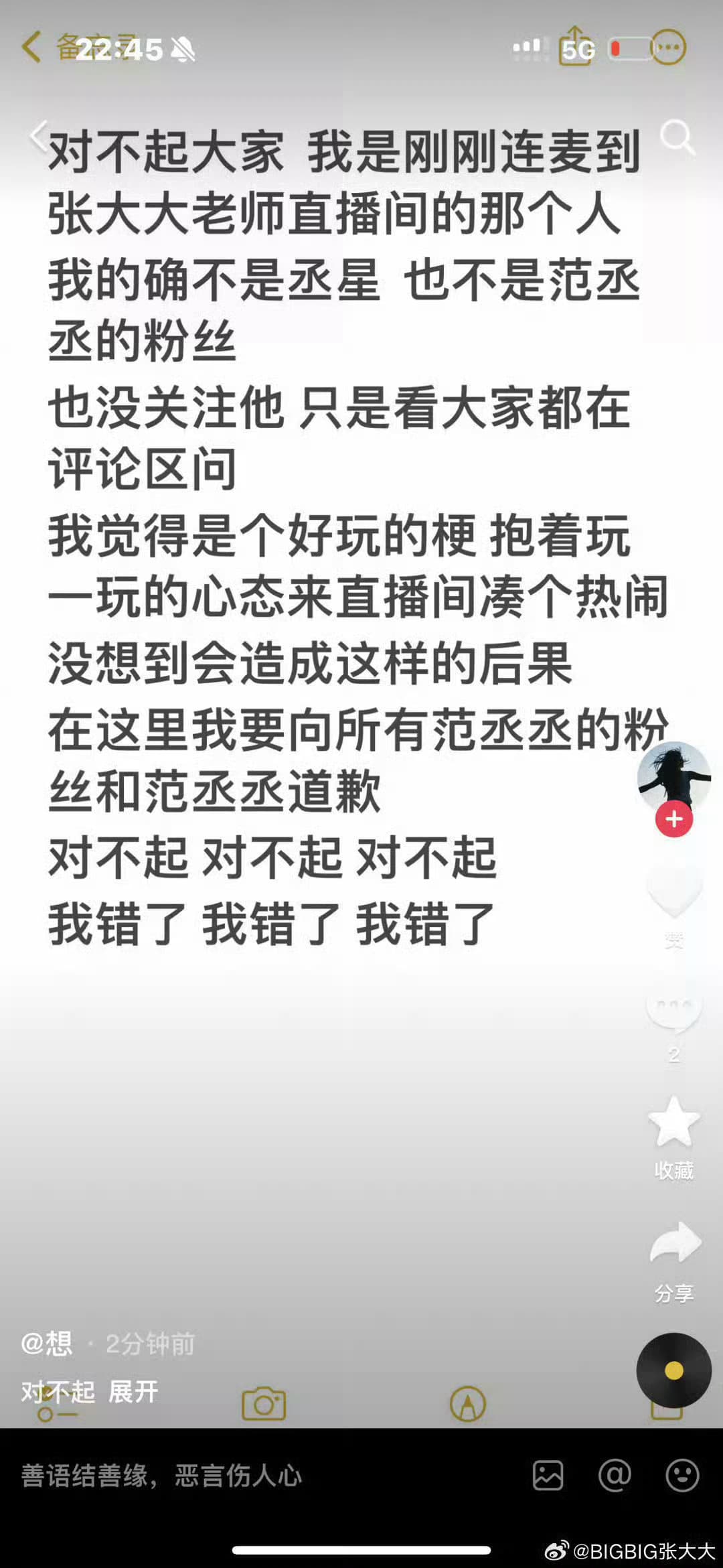The width and height of the screenshot is (723, 1568).
Task: Expand the caption with 展开
Action: 133,1392
